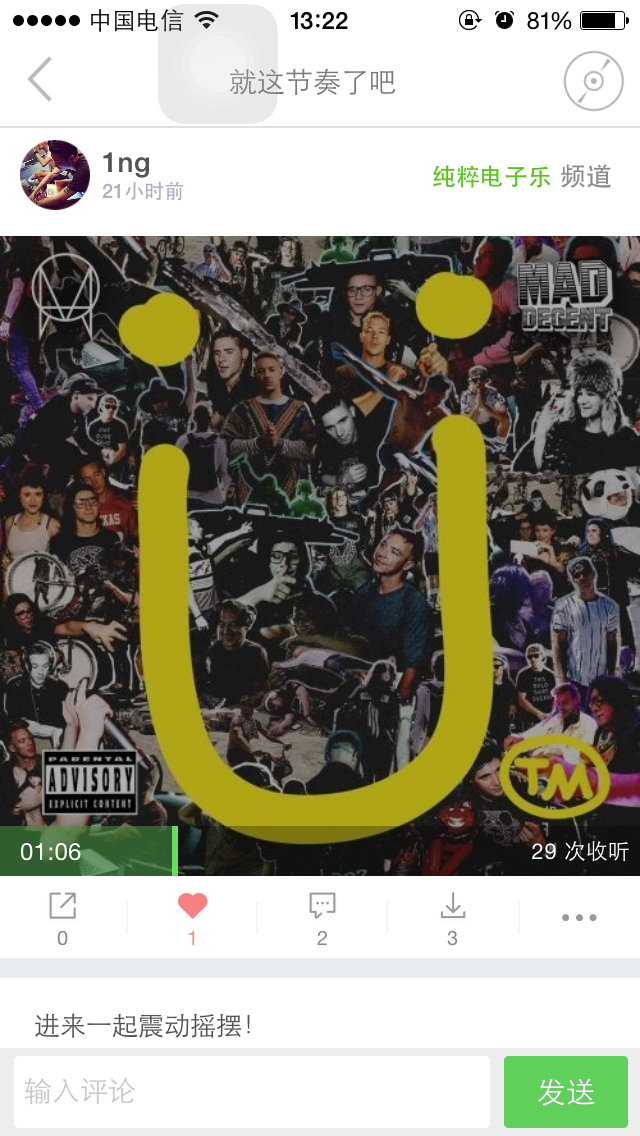Open the three-dot more options
The image size is (640, 1136).
click(579, 917)
